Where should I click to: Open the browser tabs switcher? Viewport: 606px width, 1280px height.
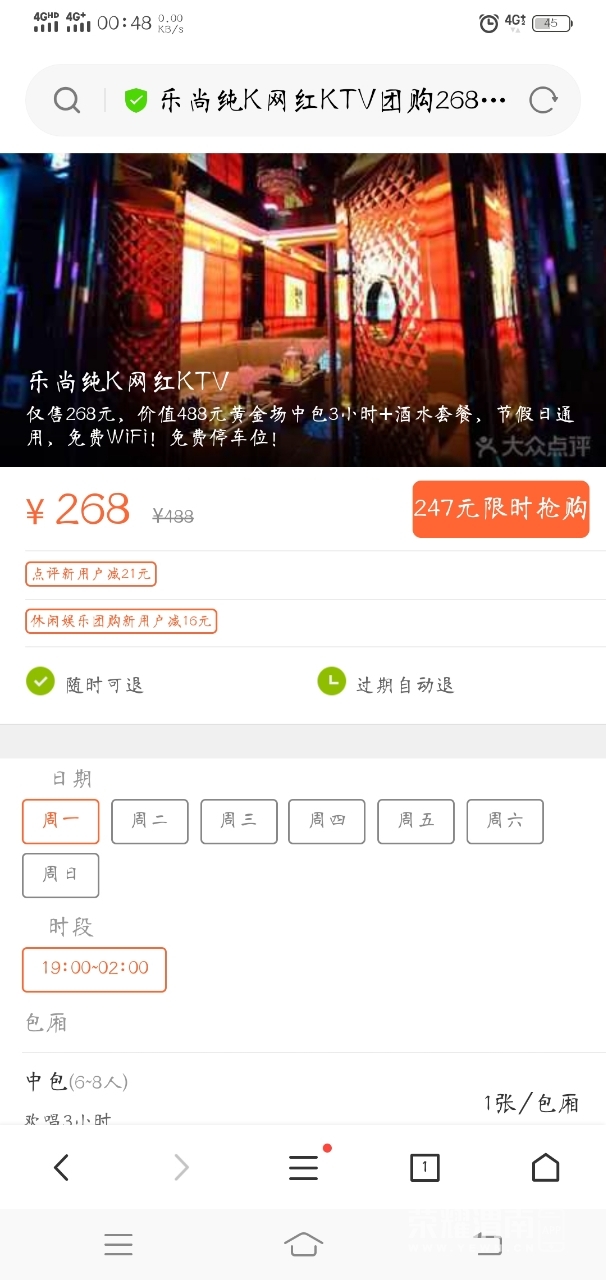424,1167
